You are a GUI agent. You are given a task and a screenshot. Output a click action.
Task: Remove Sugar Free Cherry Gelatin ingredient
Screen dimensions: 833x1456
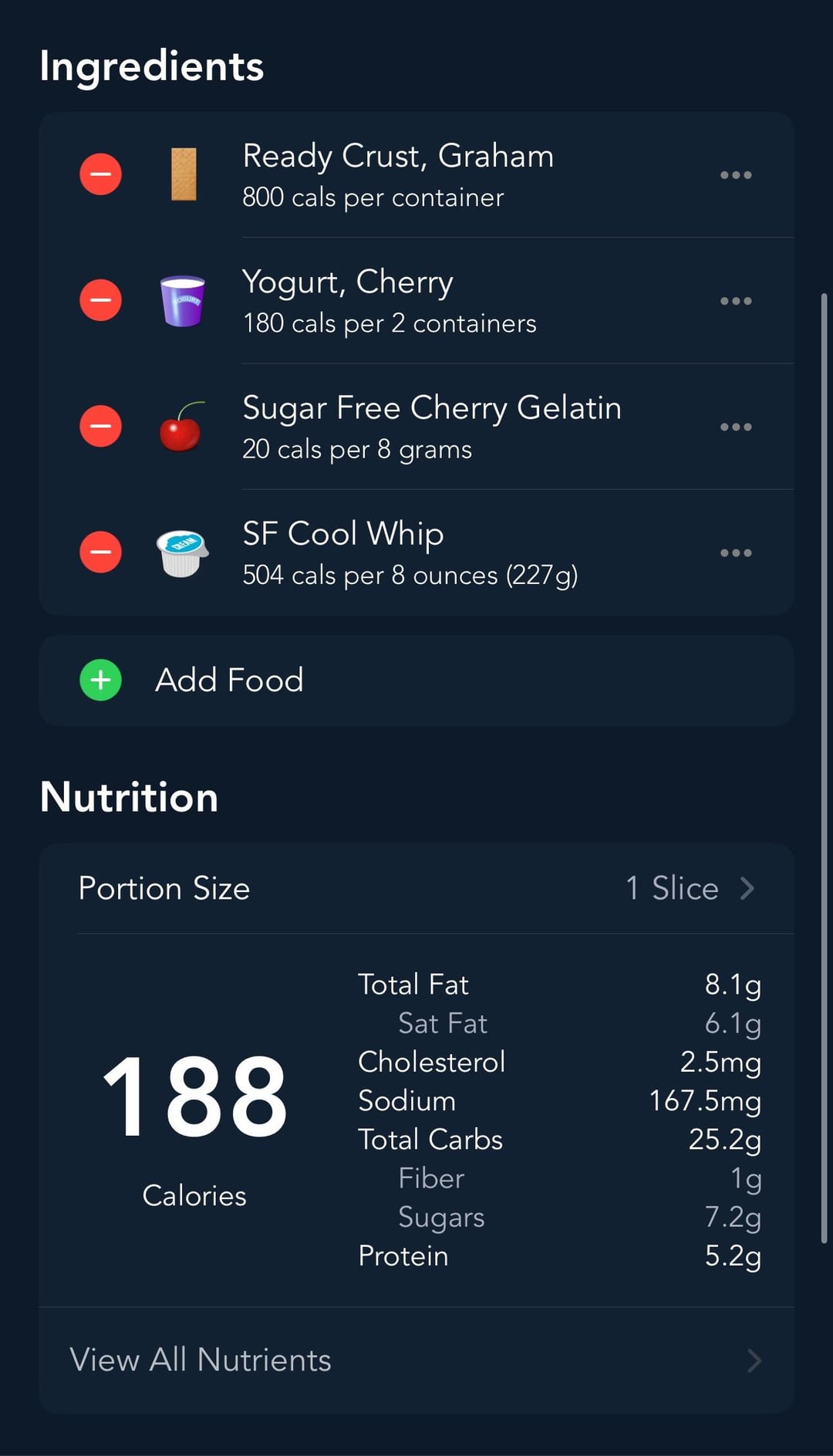tap(101, 426)
